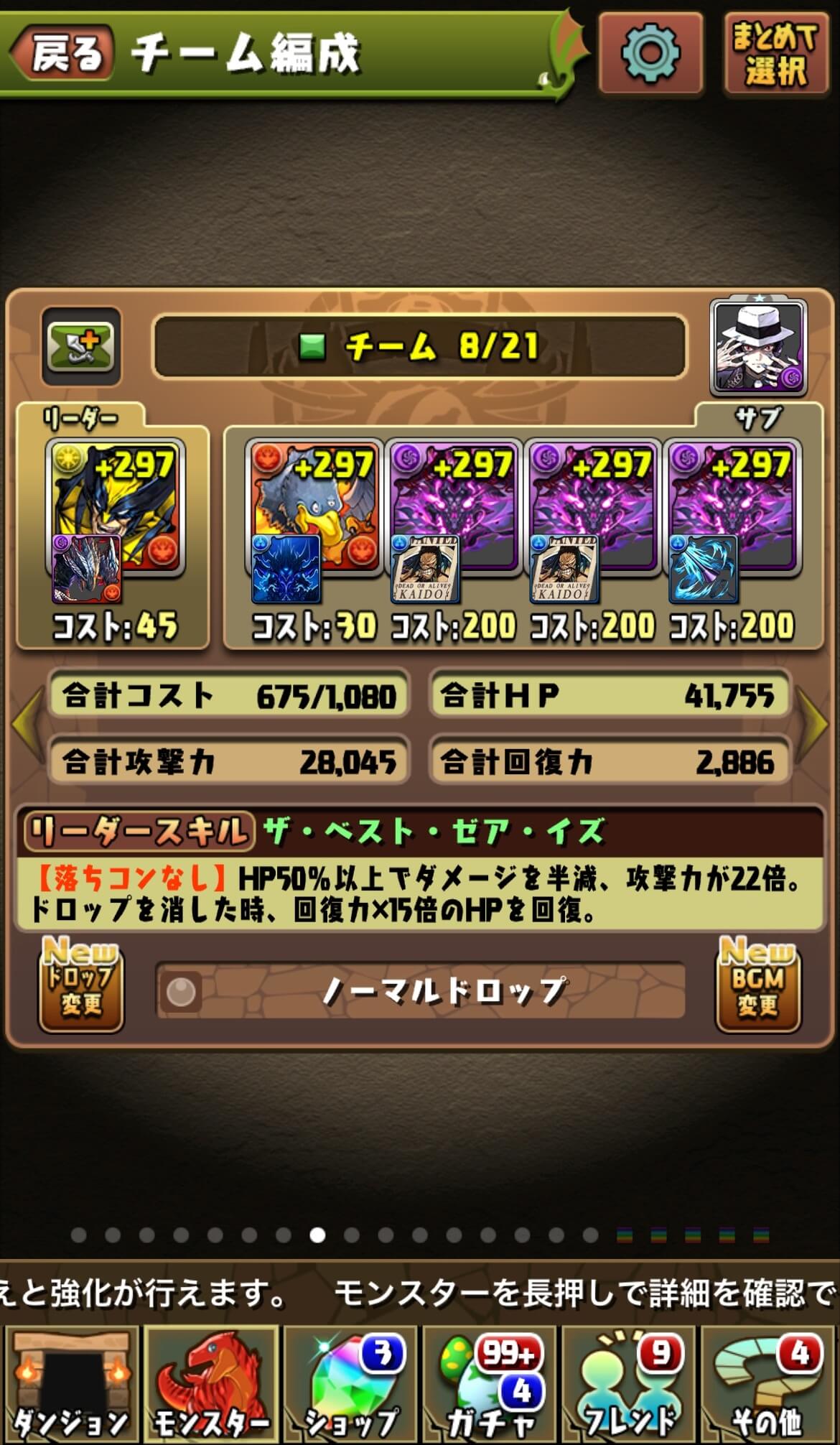The image size is (840, 1445).
Task: Open the team badge with white hat character
Action: [759, 348]
